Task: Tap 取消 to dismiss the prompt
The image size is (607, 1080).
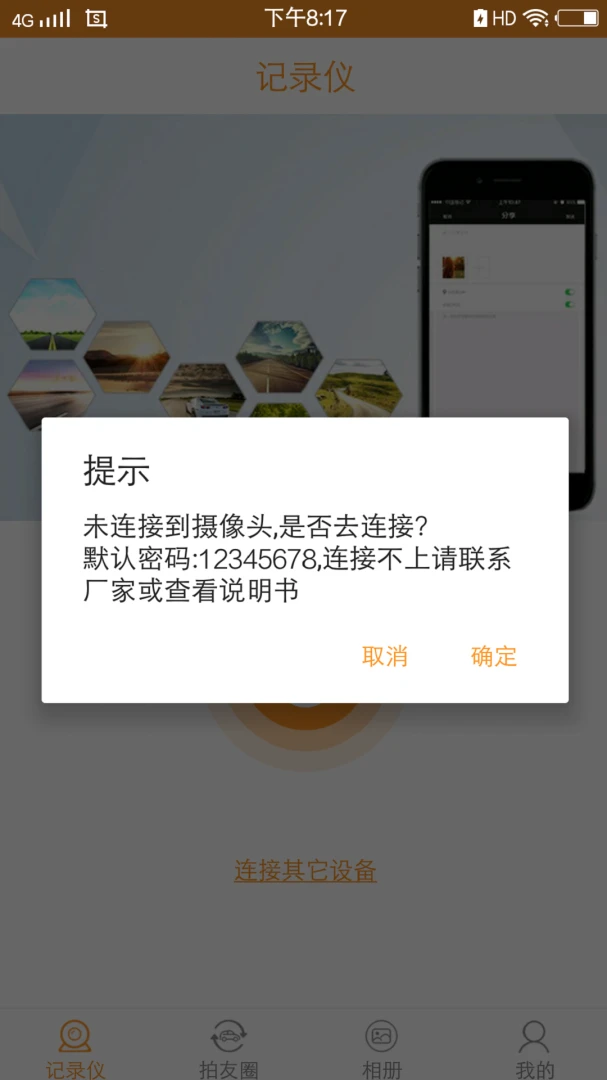Action: 385,656
